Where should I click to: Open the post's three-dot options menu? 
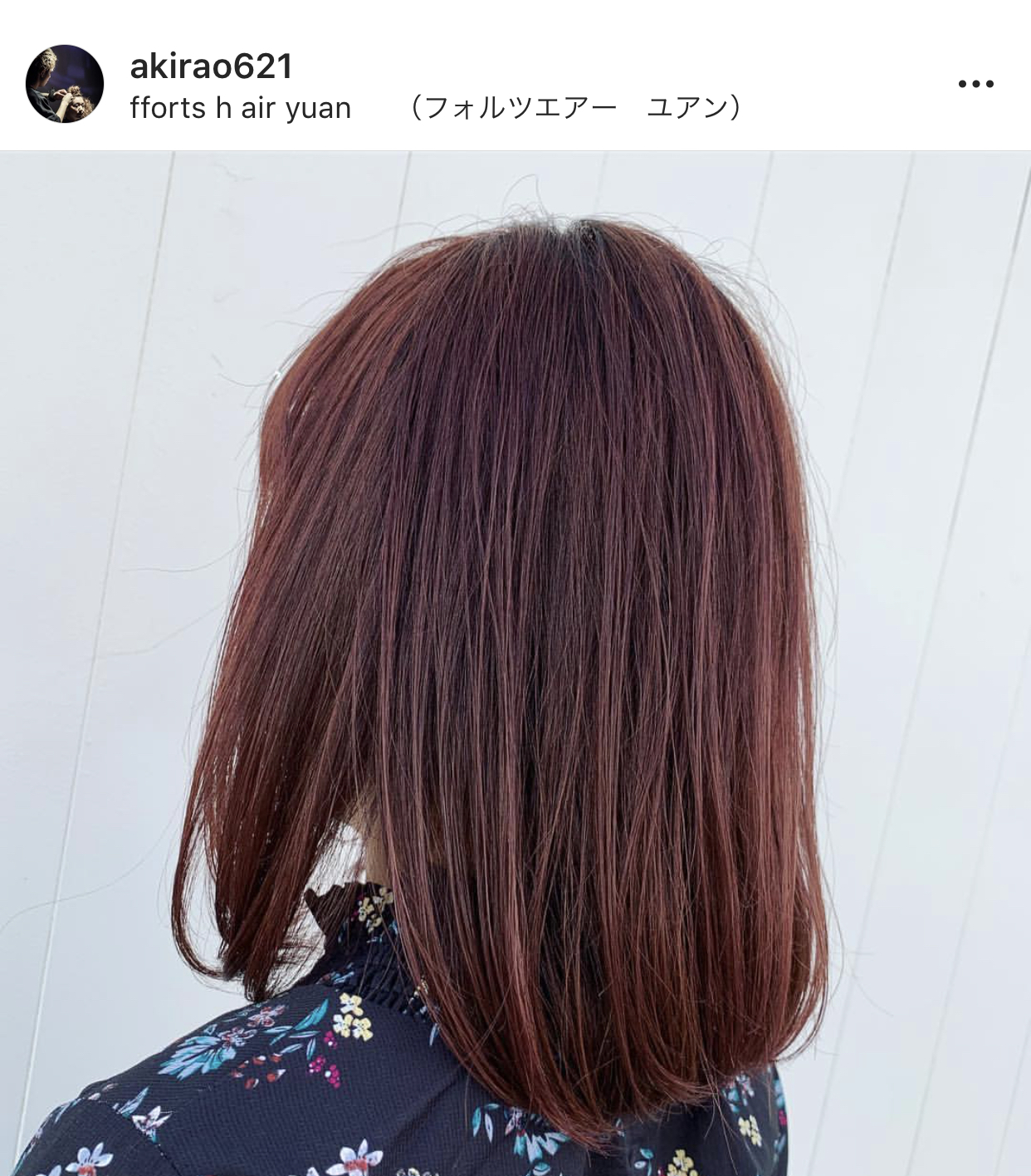pyautogui.click(x=975, y=84)
